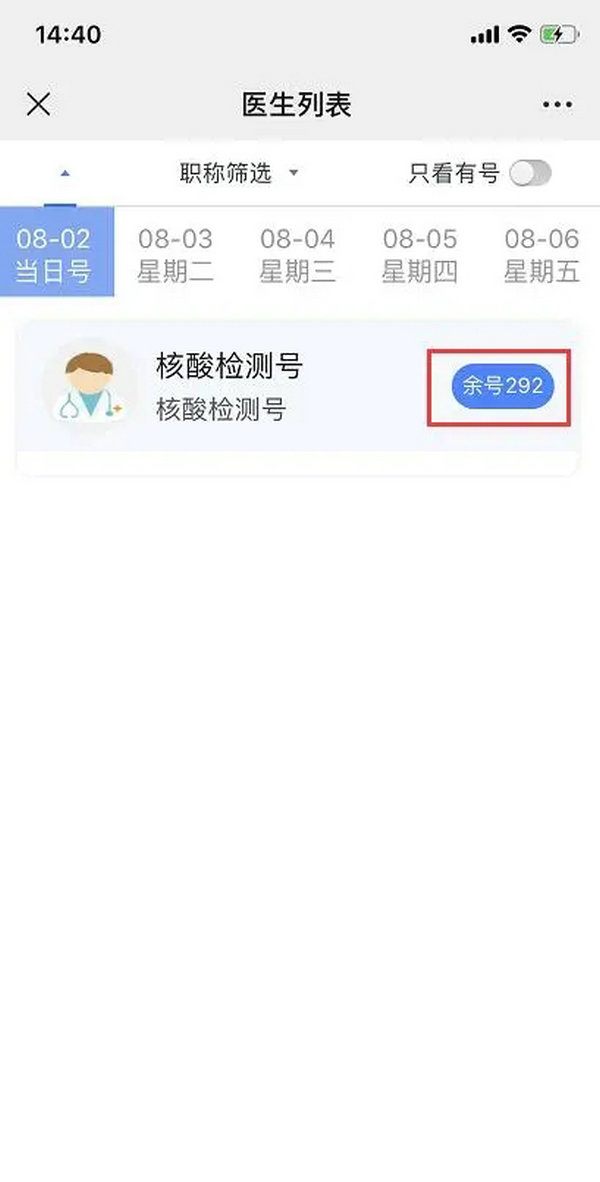
Task: Open the three-dot overflow menu
Action: click(x=557, y=104)
